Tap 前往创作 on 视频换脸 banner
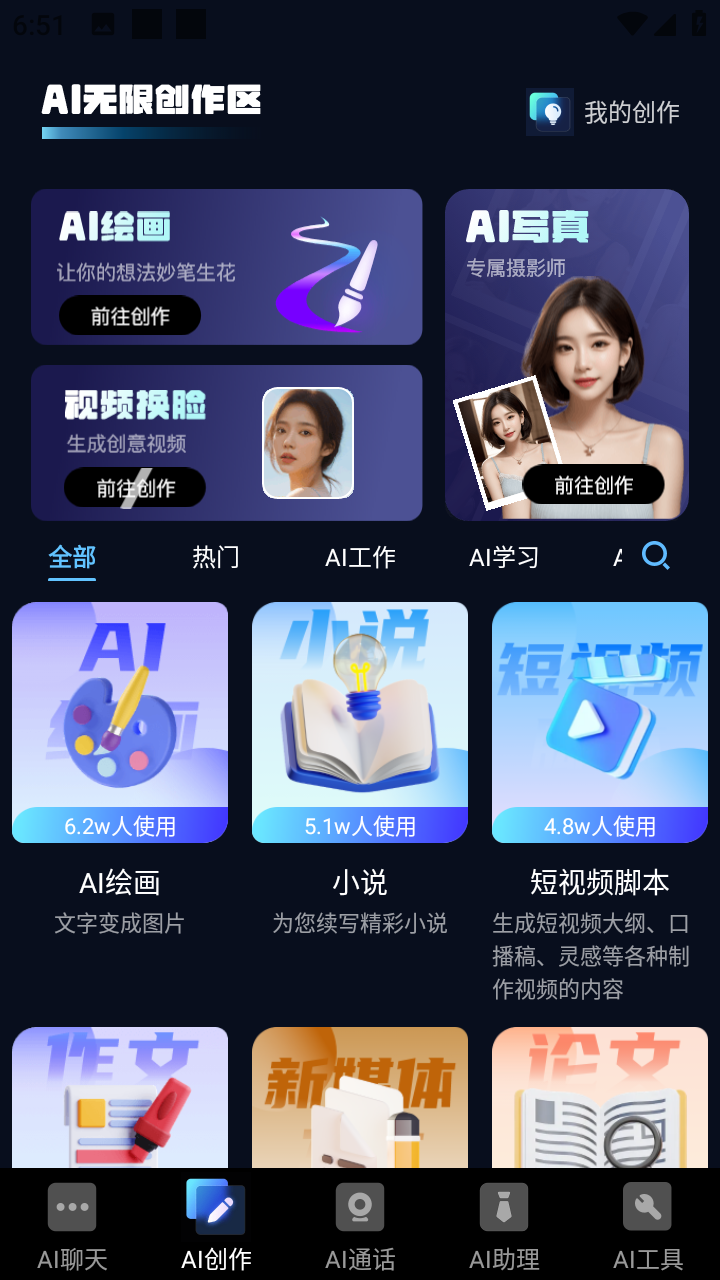720x1280 pixels. tap(135, 488)
